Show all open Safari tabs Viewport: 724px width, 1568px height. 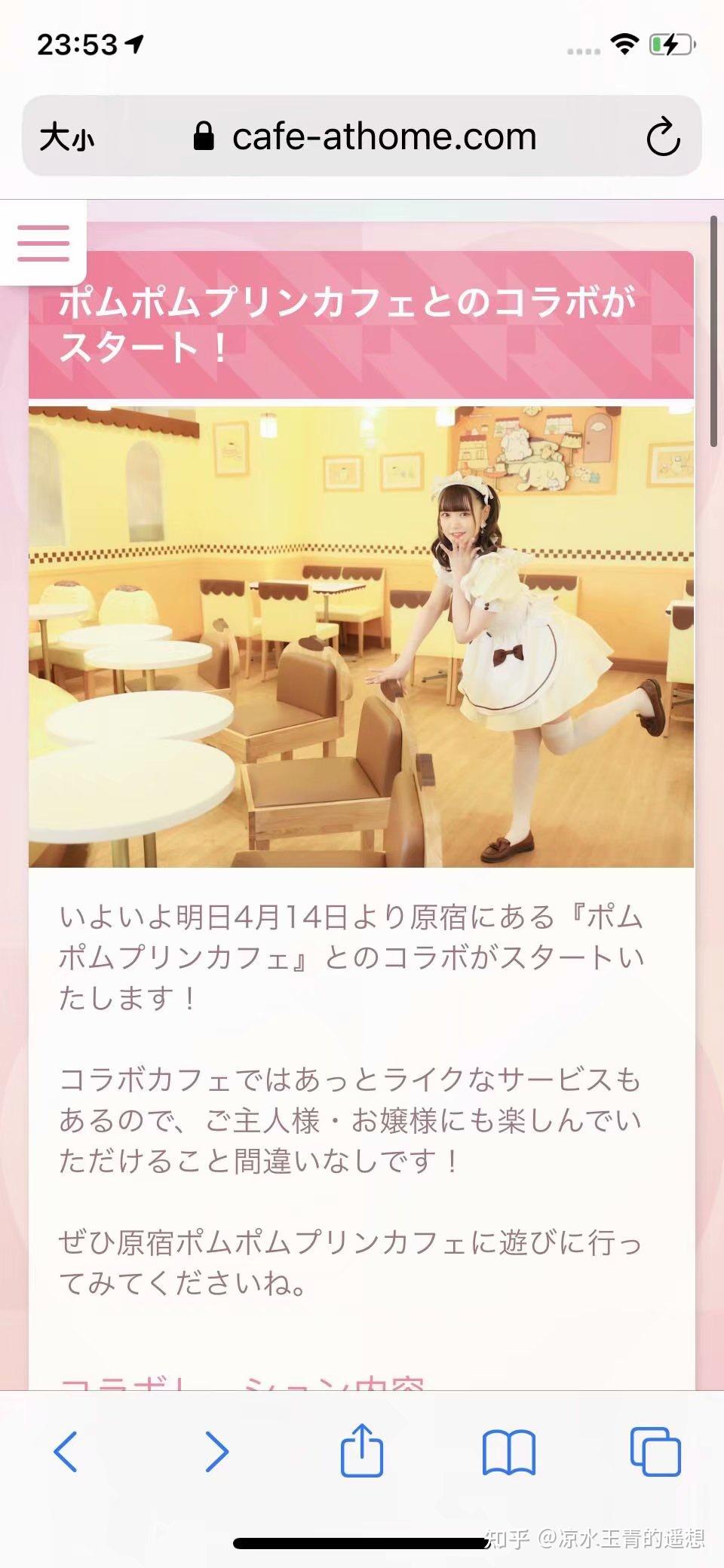[655, 1450]
